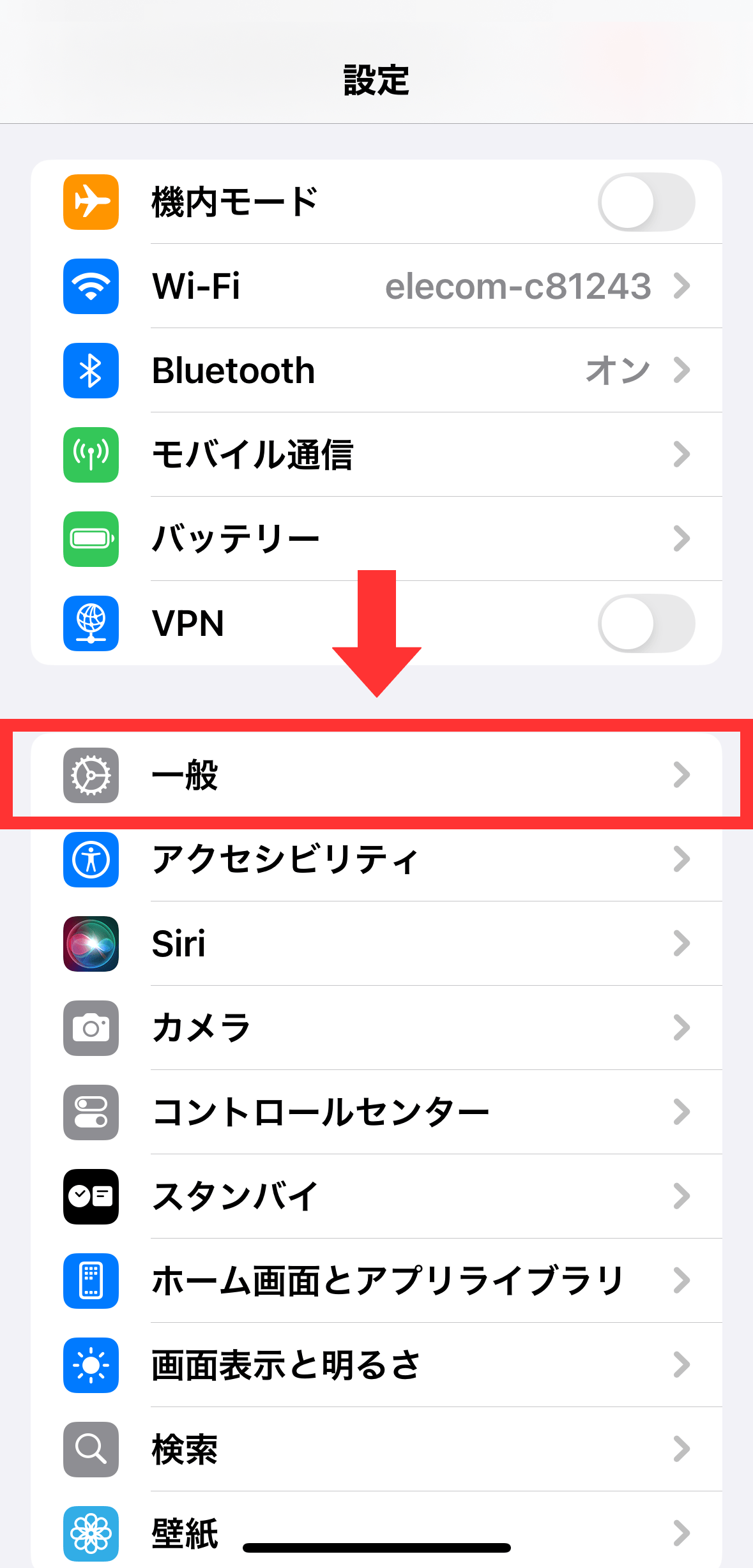
Task: Open 一般 settings
Action: tap(376, 775)
